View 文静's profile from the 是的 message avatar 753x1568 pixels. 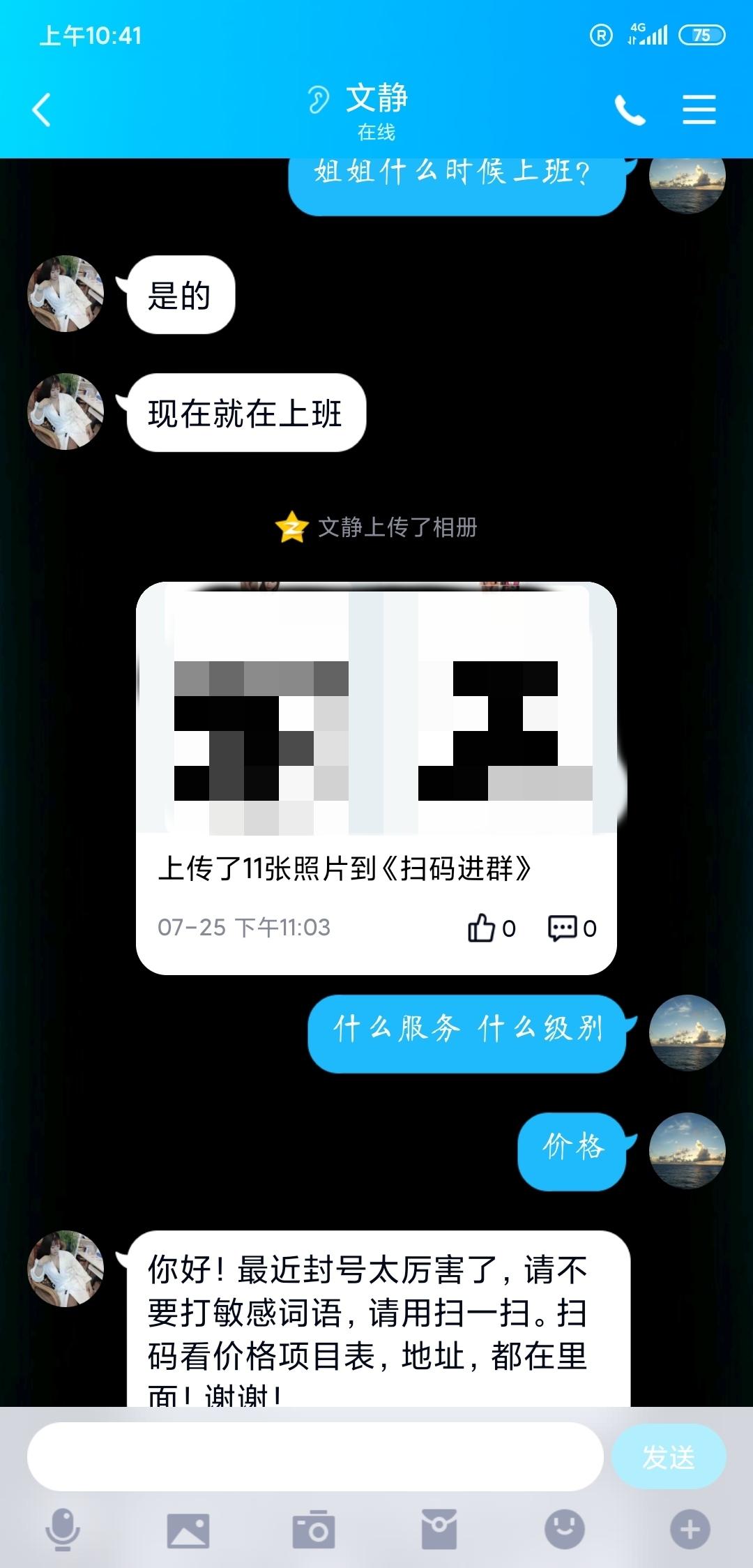click(x=66, y=294)
